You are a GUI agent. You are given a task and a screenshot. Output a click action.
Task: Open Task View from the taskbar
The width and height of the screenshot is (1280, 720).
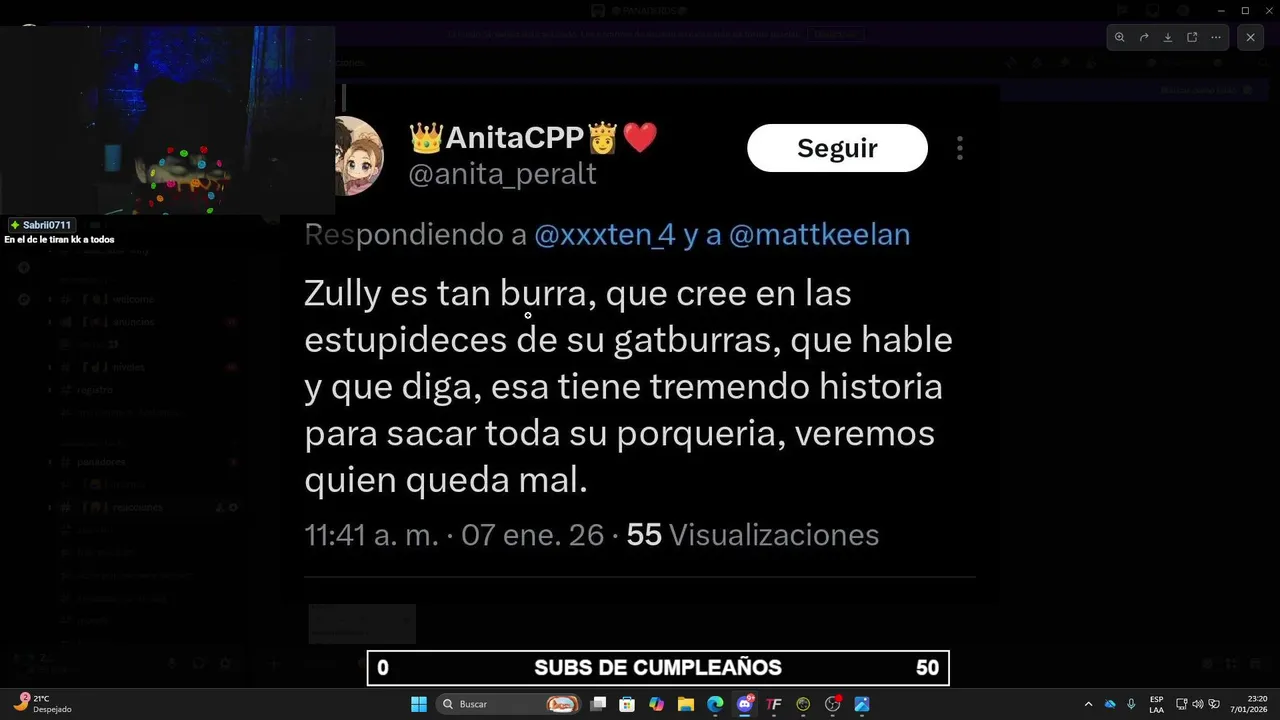(598, 704)
